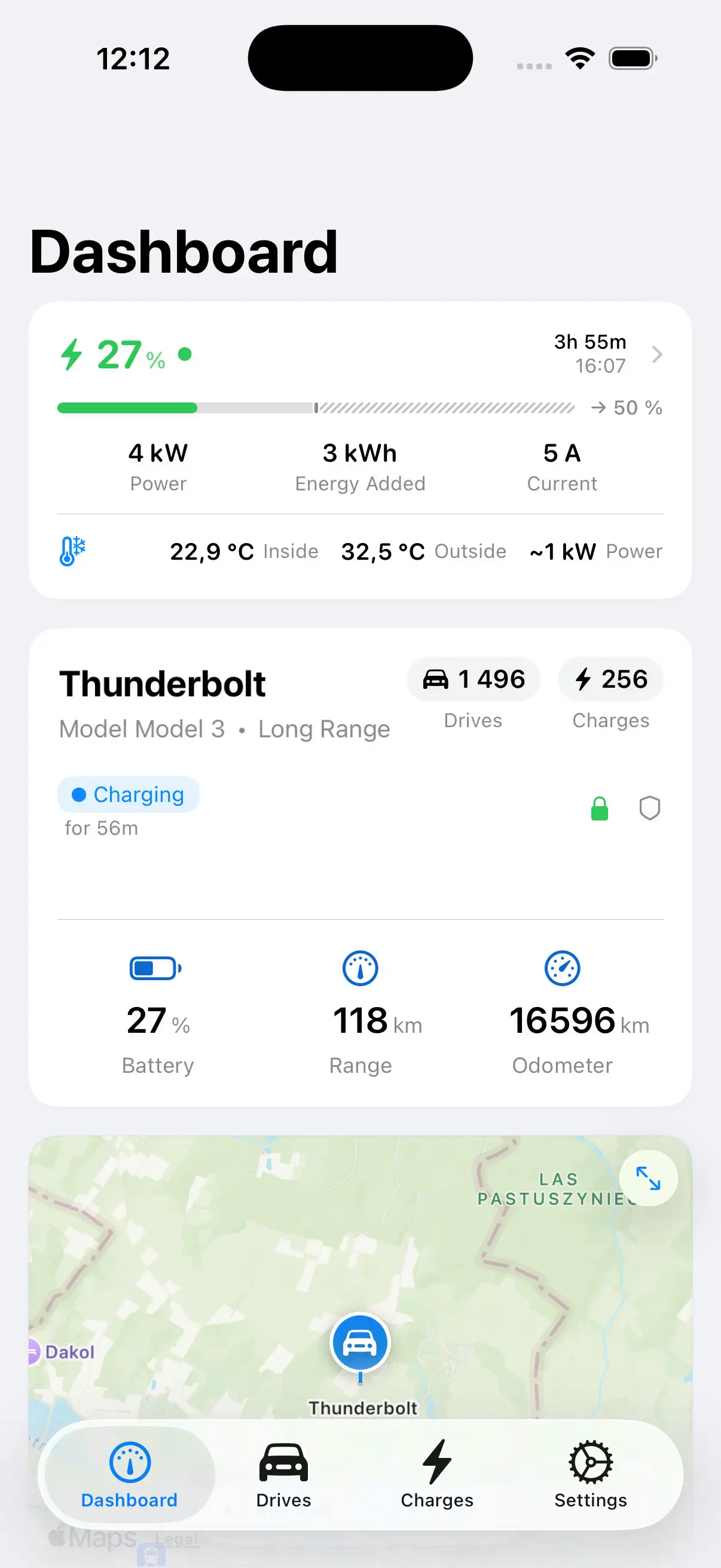Tap the Thunderbolt car pin on map
721x1568 pixels.
coord(360,1343)
